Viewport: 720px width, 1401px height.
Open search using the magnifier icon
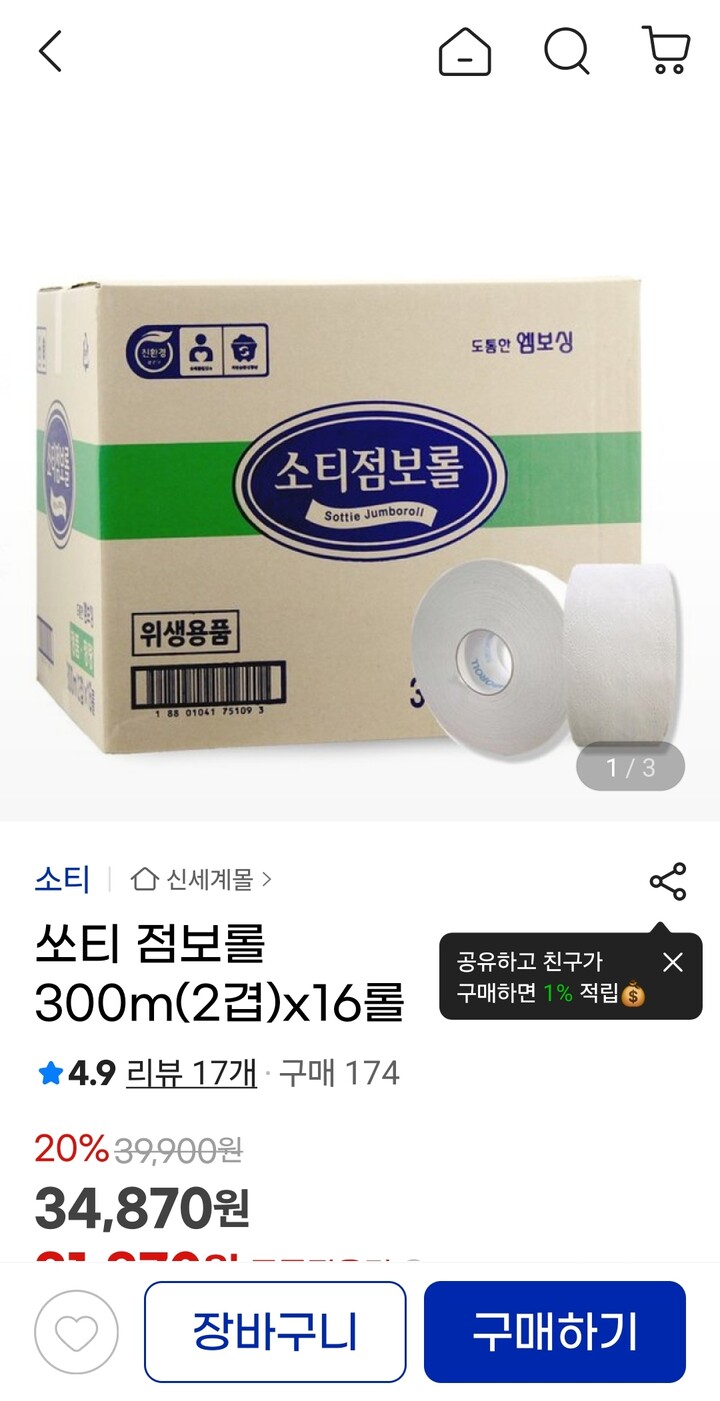coord(567,51)
